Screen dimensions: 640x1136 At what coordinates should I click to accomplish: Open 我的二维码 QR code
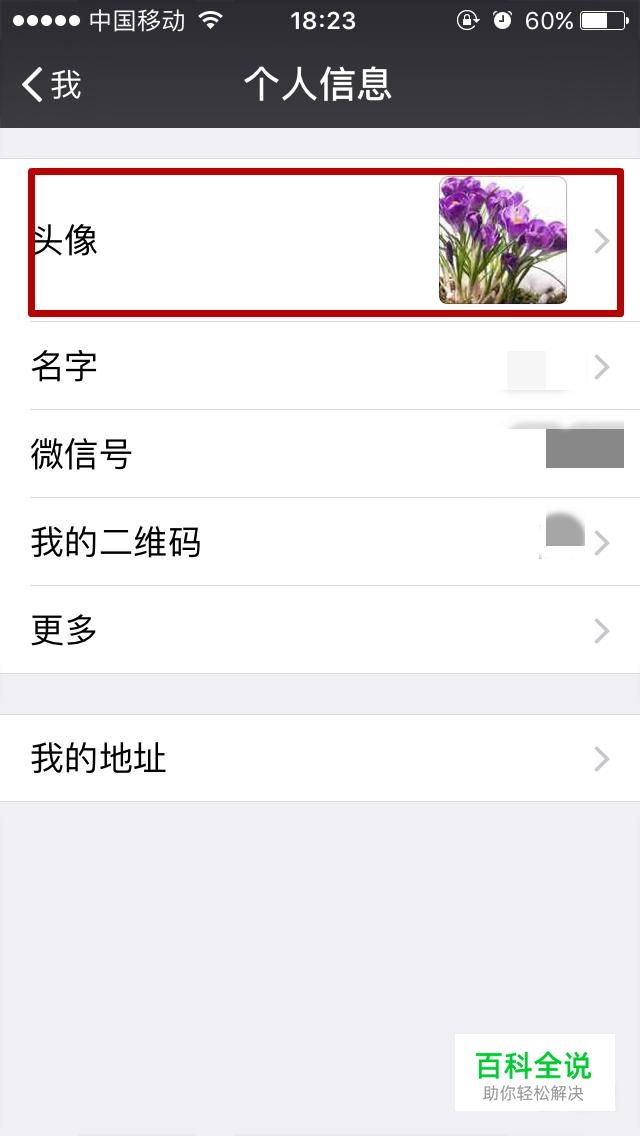(x=320, y=542)
